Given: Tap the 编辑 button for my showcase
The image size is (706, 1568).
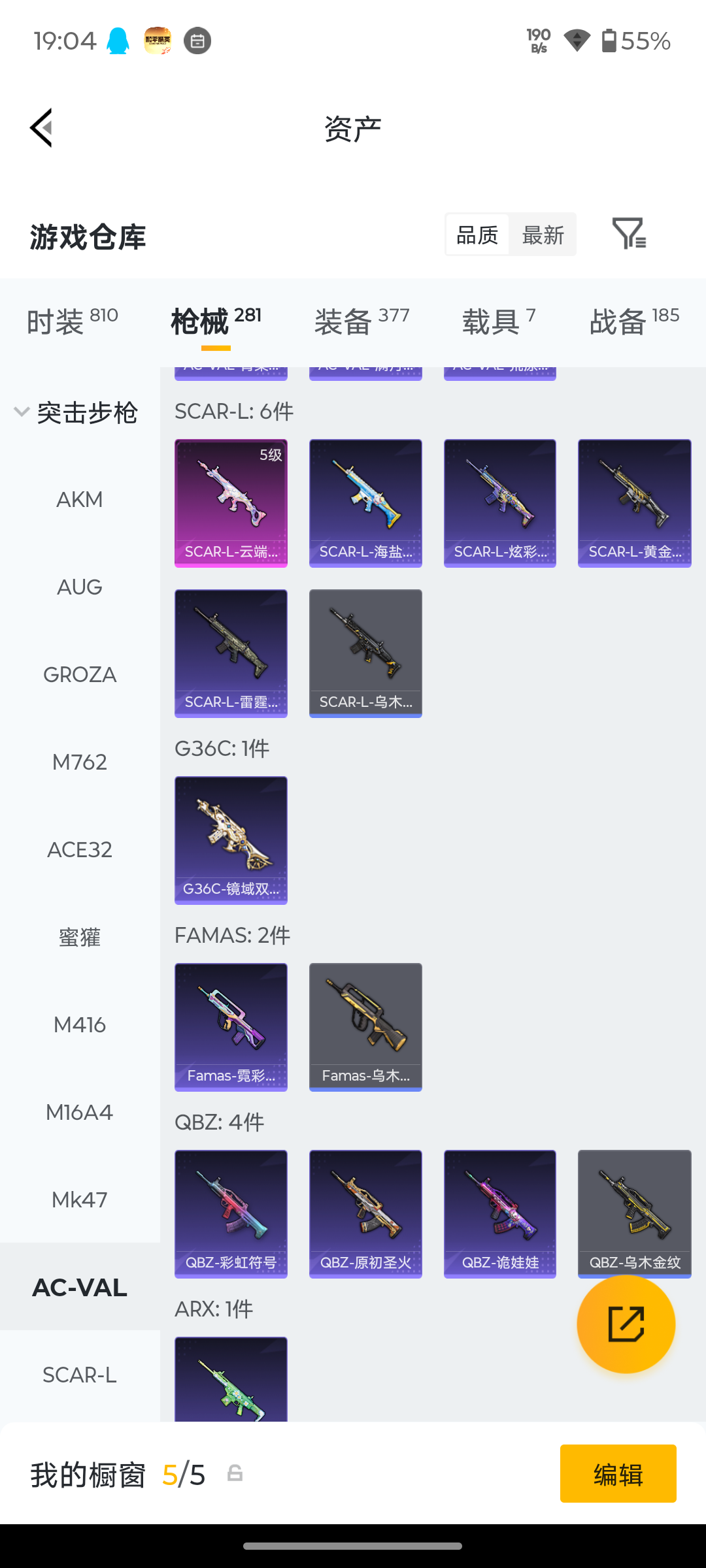Looking at the screenshot, I should pos(618,1474).
